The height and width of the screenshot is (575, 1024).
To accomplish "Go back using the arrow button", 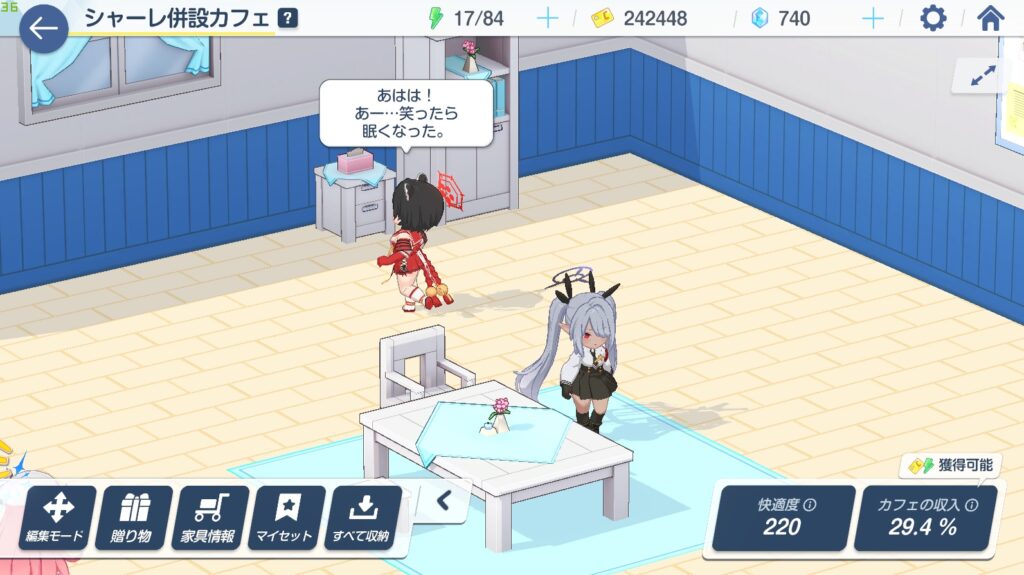I will pyautogui.click(x=43, y=29).
